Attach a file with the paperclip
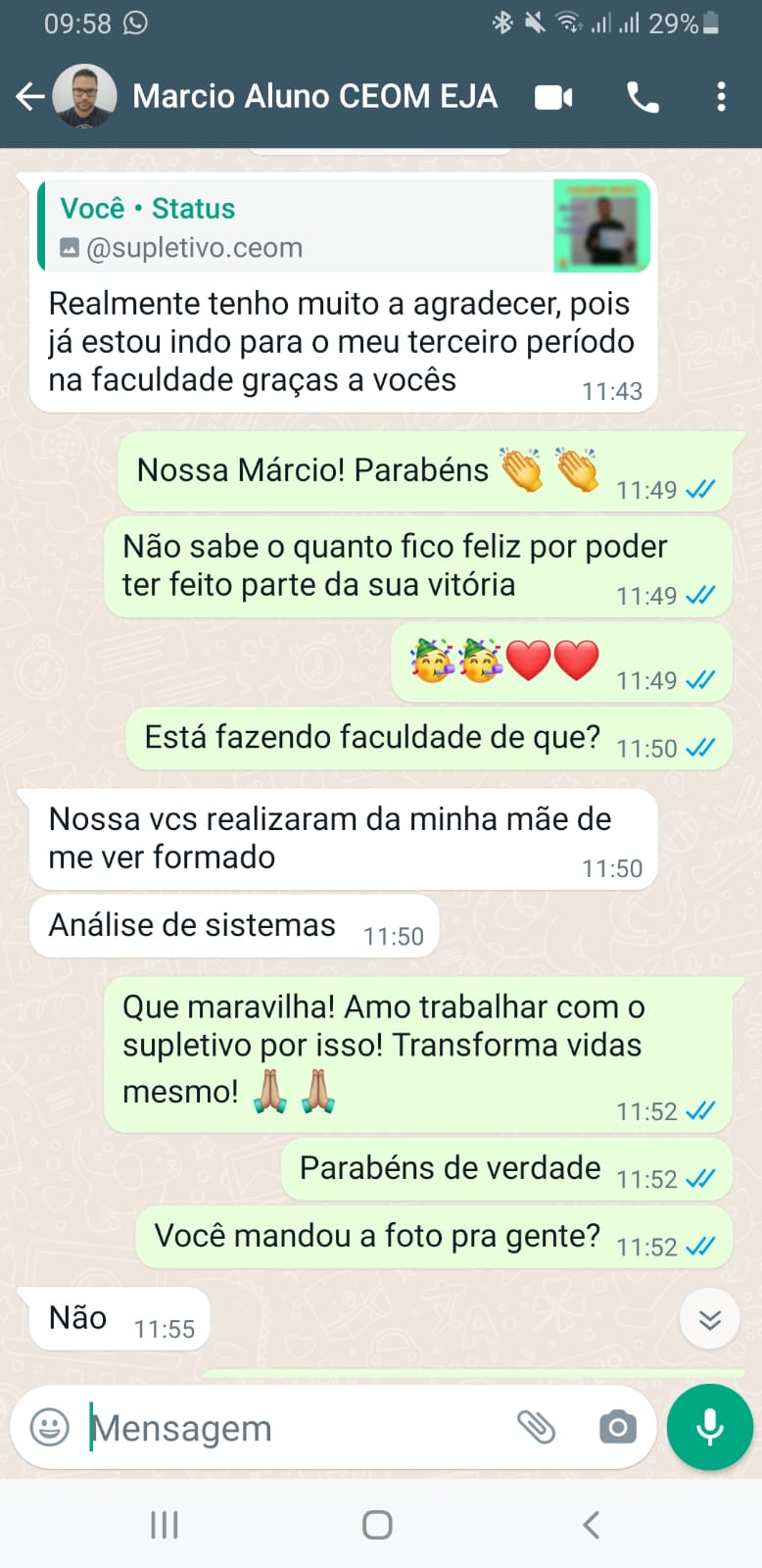Image resolution: width=762 pixels, height=1568 pixels. click(x=536, y=1427)
